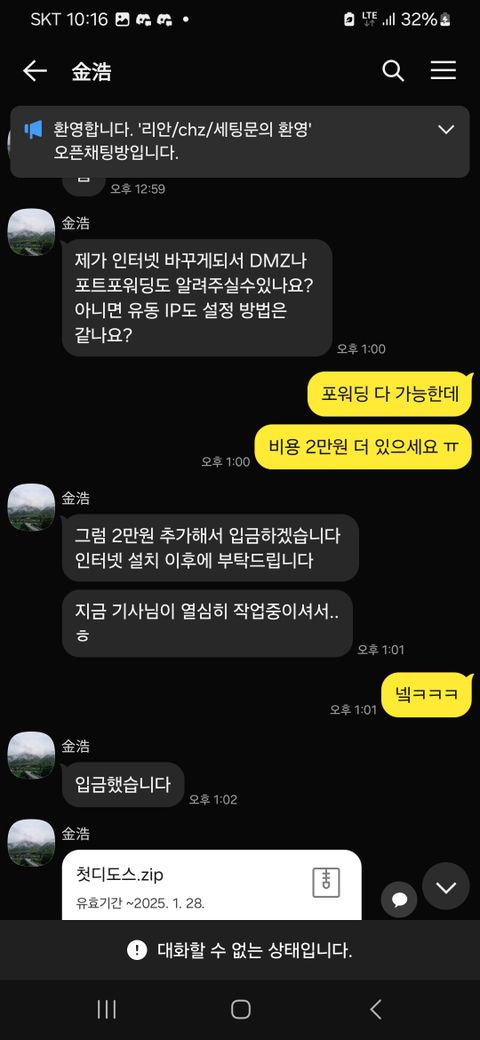Open recent apps from the navigation bar
Viewport: 480px width, 1040px height.
(106, 1009)
